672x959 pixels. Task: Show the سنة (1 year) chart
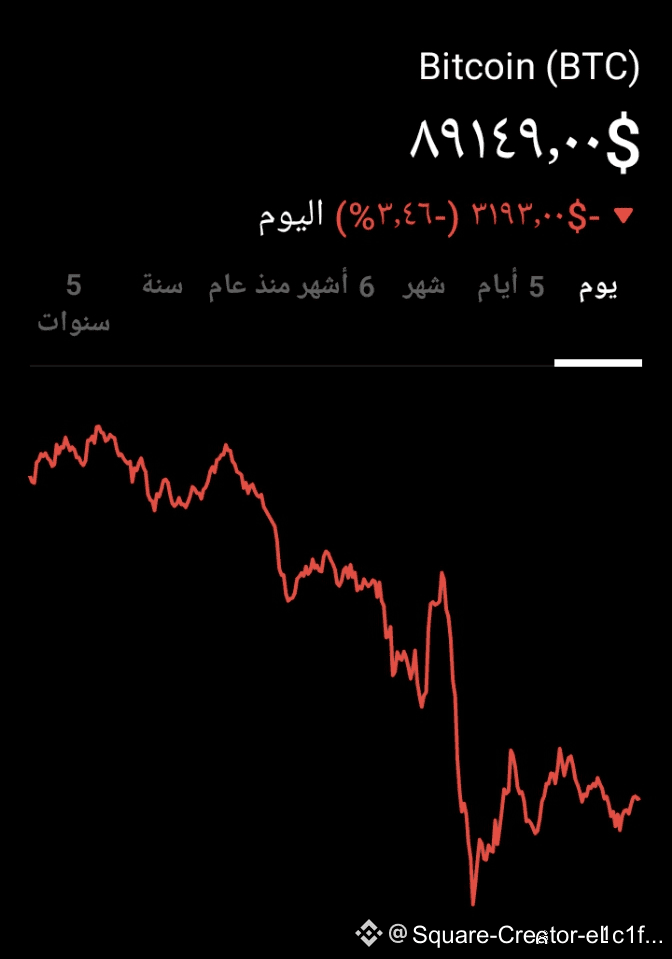tap(162, 286)
